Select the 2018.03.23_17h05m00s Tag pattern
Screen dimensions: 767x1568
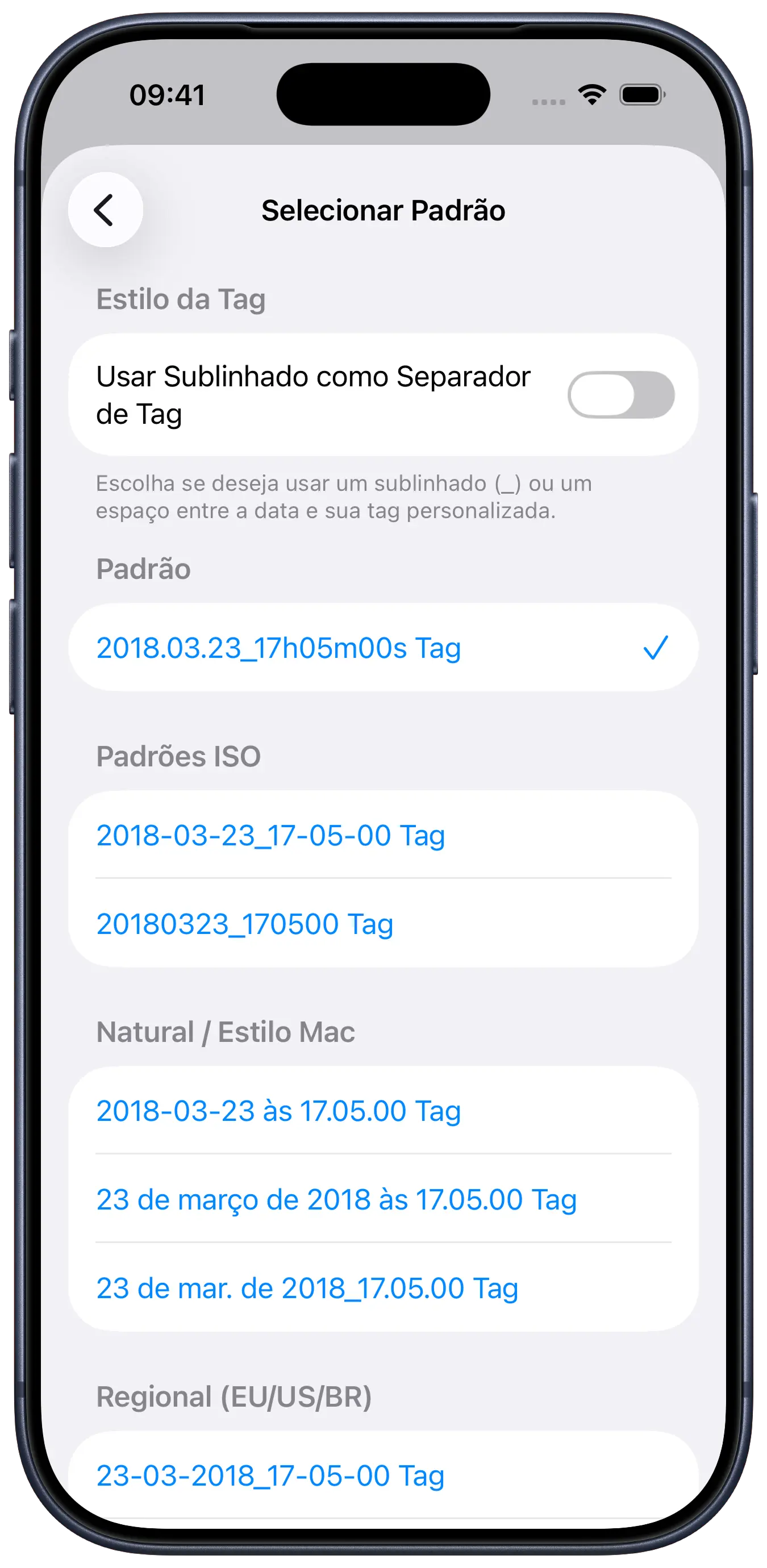coord(382,648)
